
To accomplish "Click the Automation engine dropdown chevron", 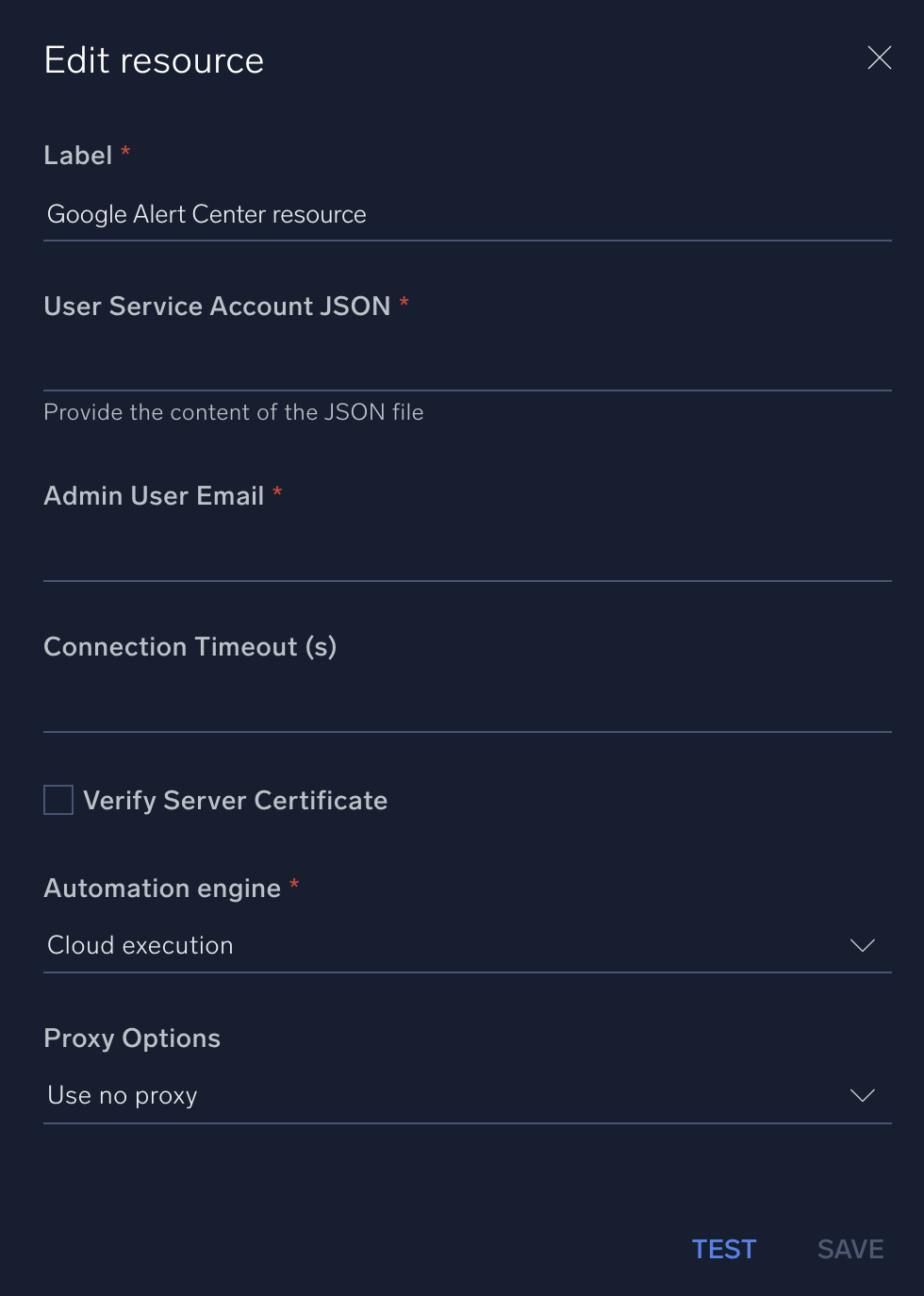I will point(863,944).
